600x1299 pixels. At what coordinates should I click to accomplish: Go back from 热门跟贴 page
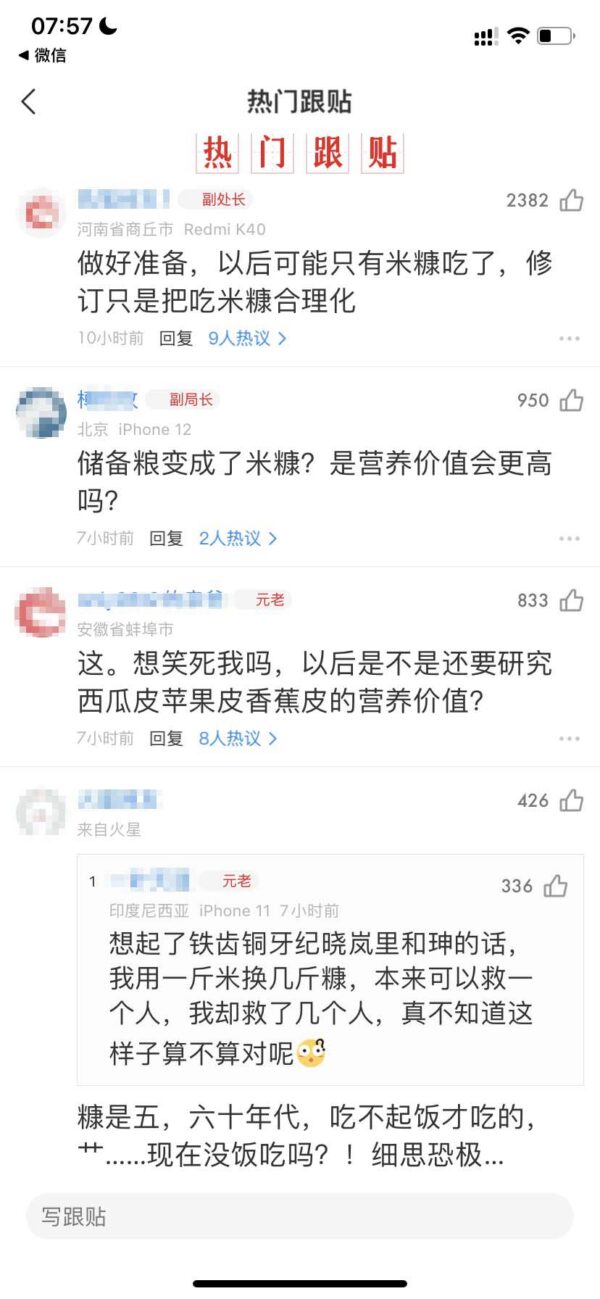click(x=29, y=101)
